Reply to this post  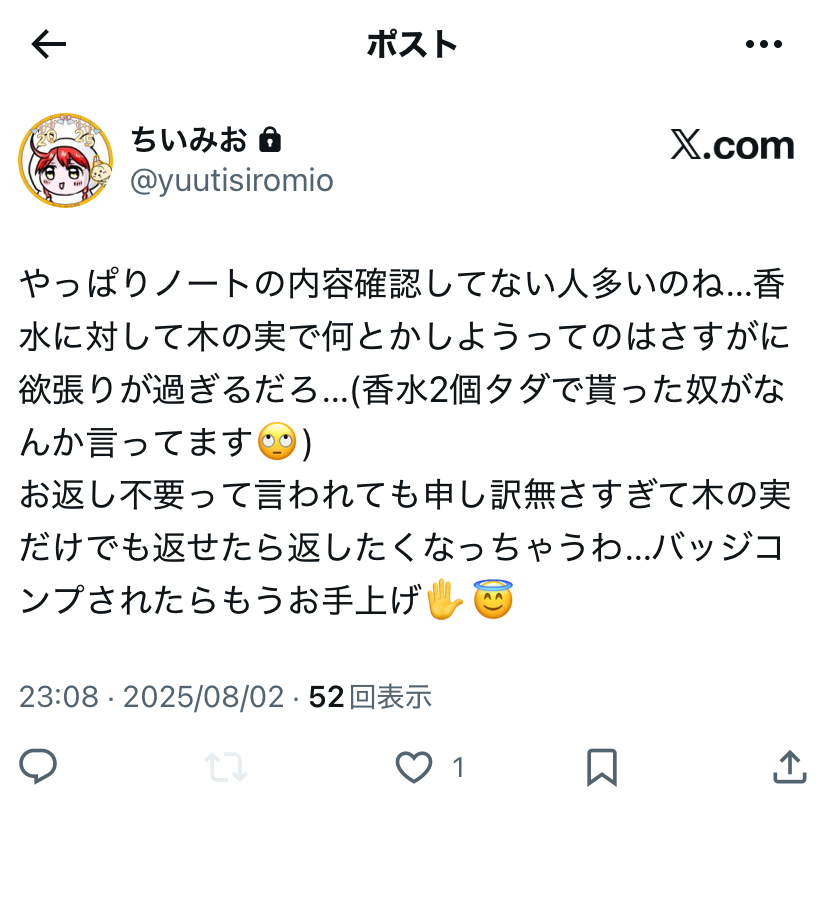38,767
